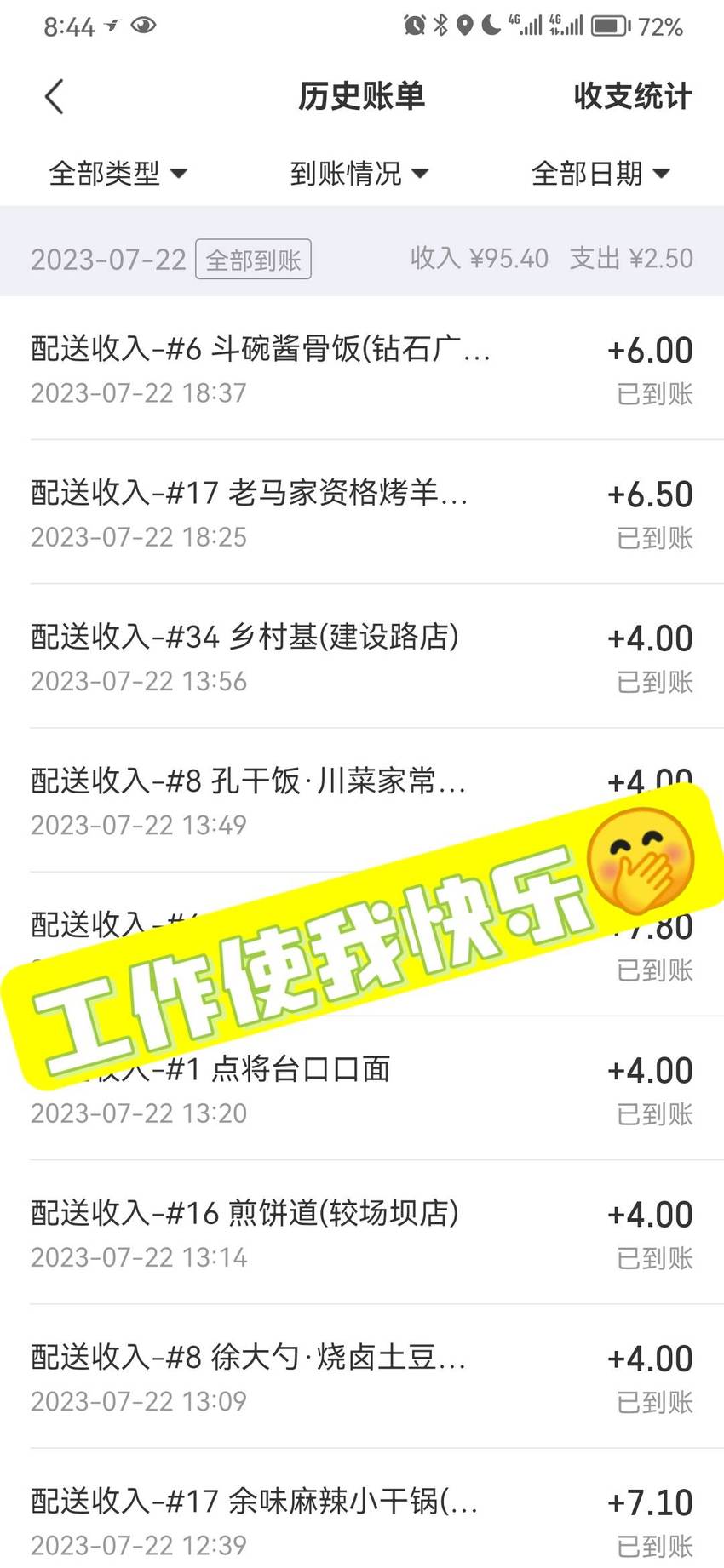
Task: Open the #1 点将台 income entry
Action: pos(362,1089)
